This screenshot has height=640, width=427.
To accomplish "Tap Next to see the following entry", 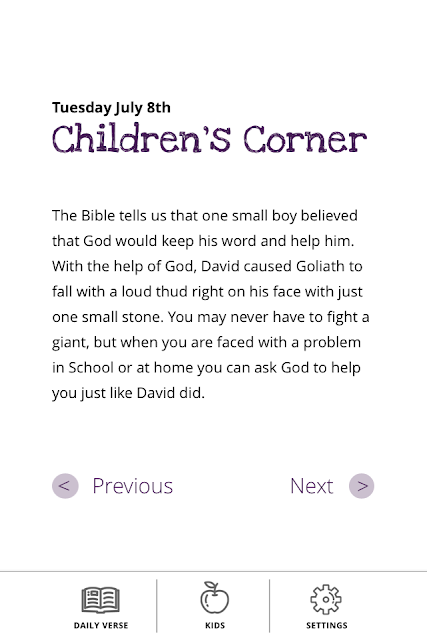I will tap(332, 486).
